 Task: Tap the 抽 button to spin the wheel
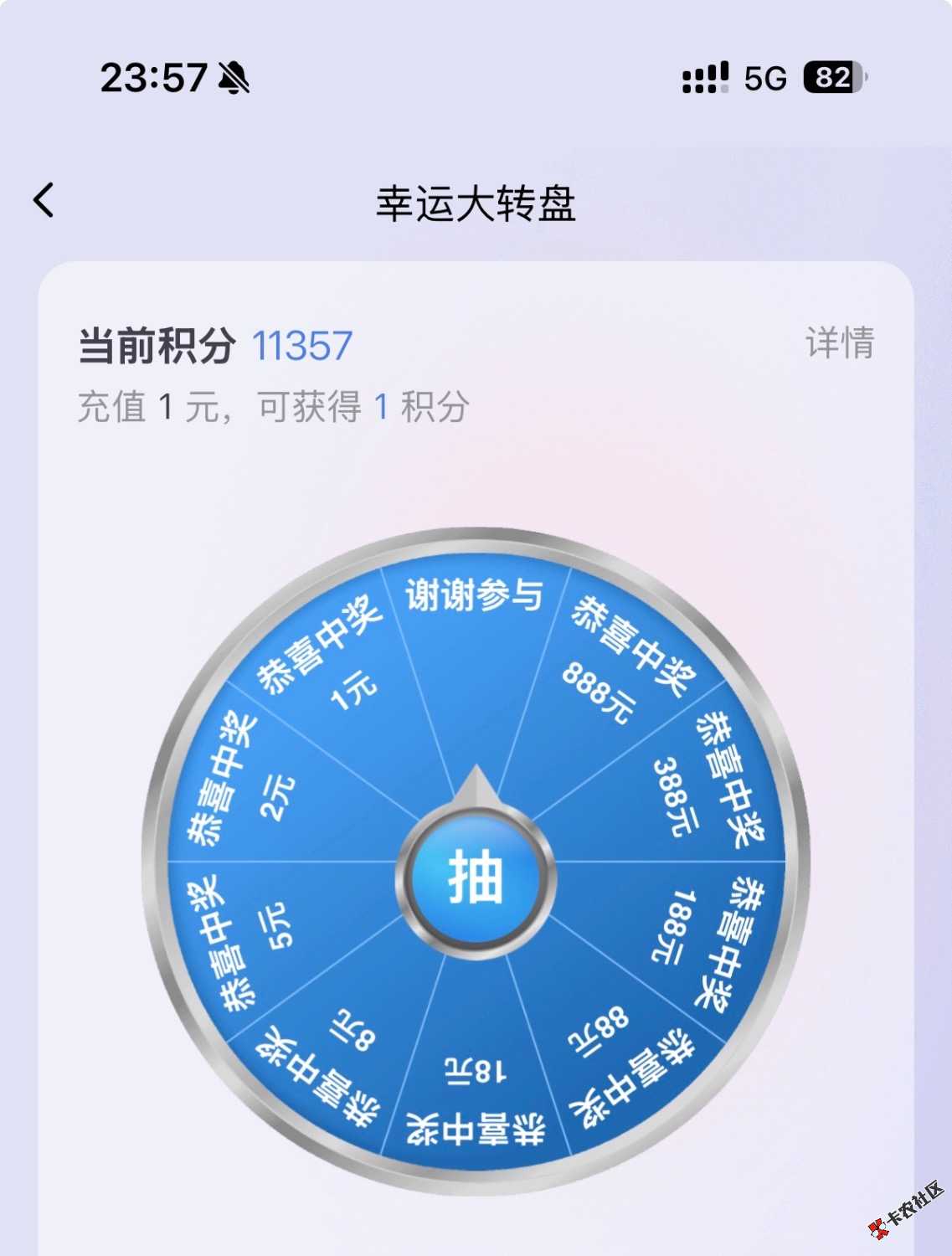pyautogui.click(x=476, y=877)
